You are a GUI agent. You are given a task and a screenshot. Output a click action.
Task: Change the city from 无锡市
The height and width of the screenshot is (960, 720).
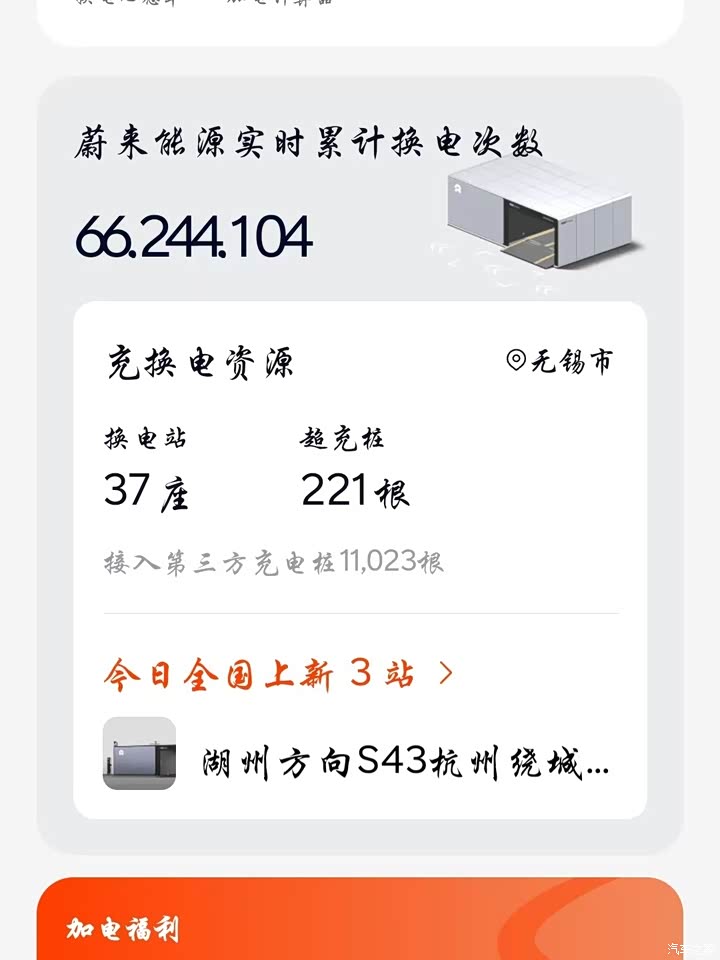(x=560, y=361)
